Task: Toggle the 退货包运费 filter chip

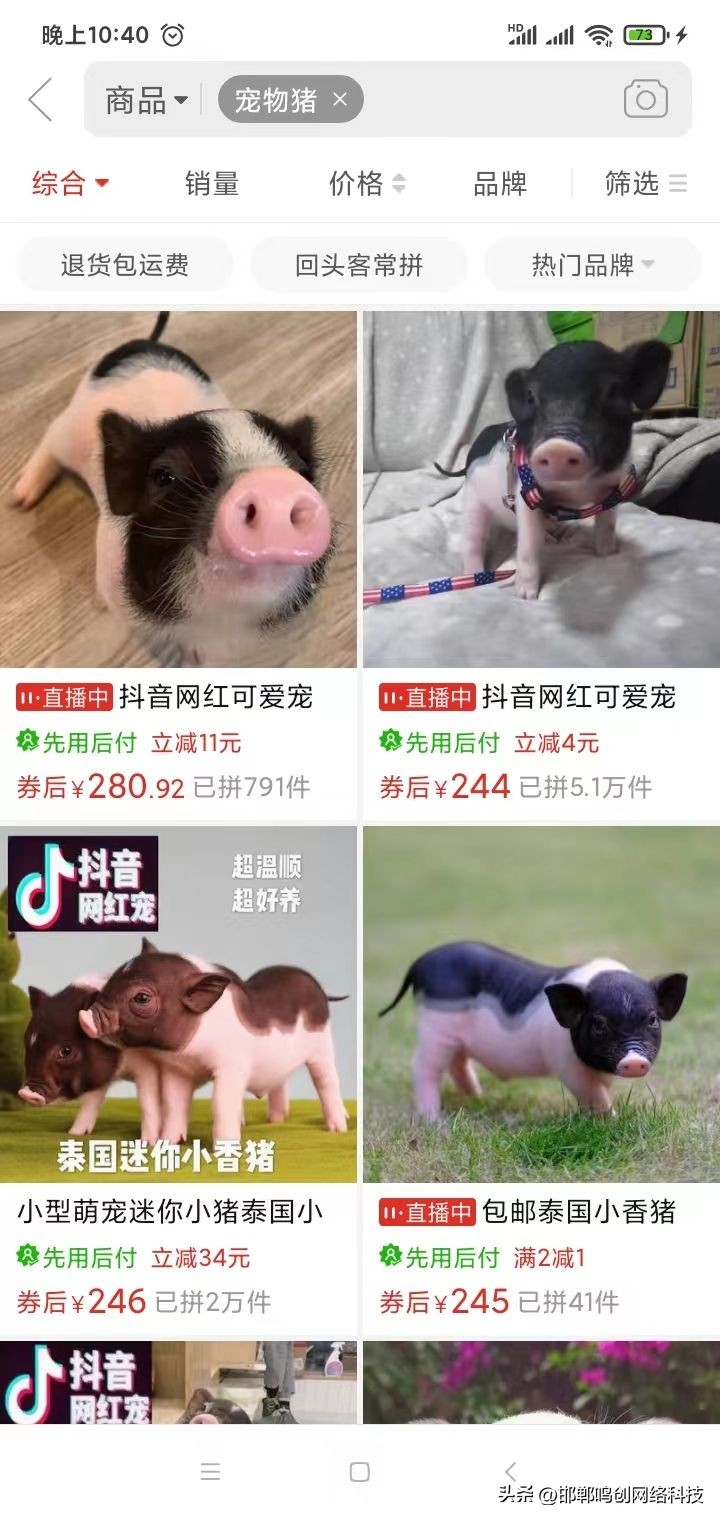Action: coord(123,265)
